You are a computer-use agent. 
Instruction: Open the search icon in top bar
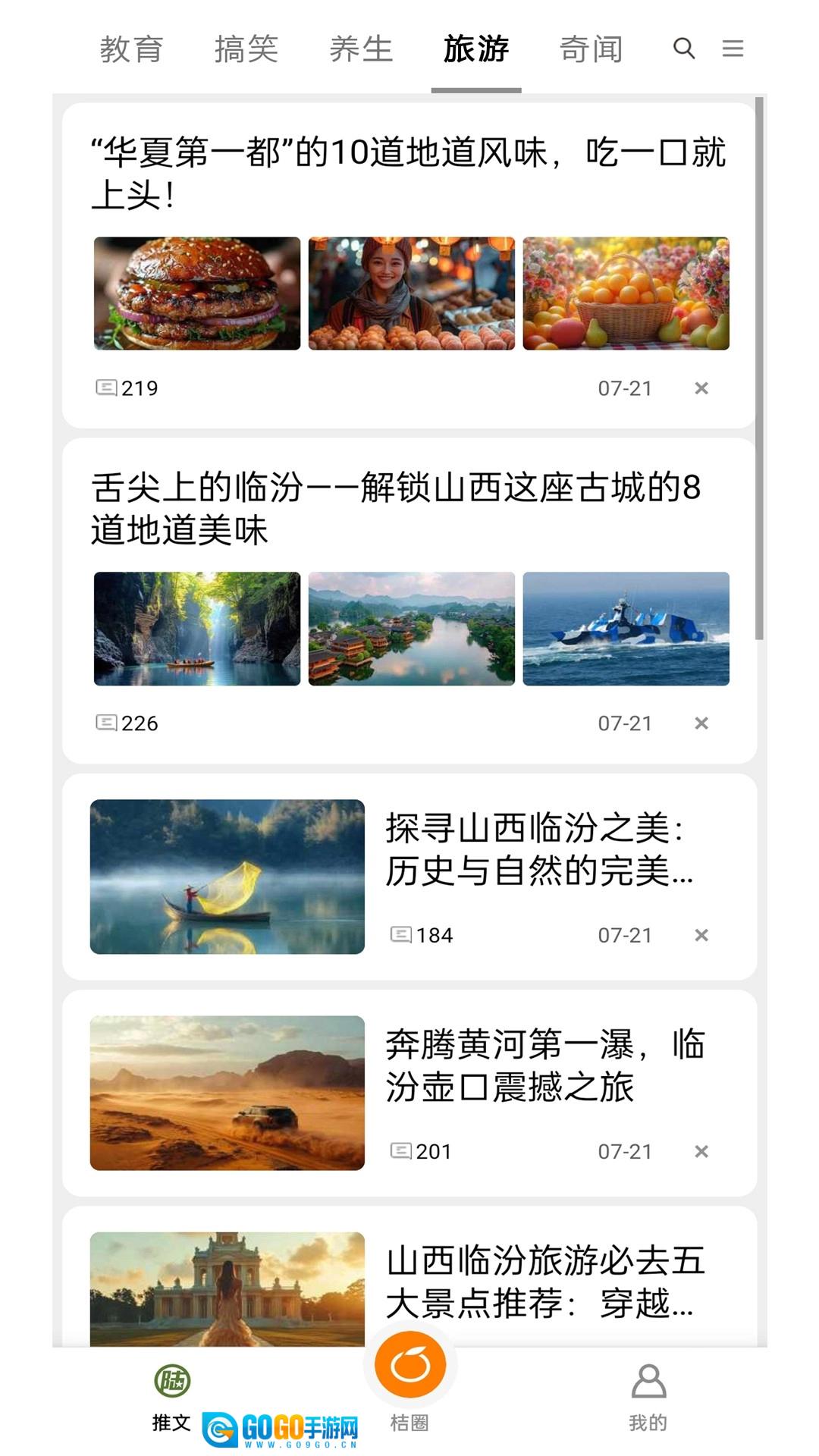(x=684, y=49)
